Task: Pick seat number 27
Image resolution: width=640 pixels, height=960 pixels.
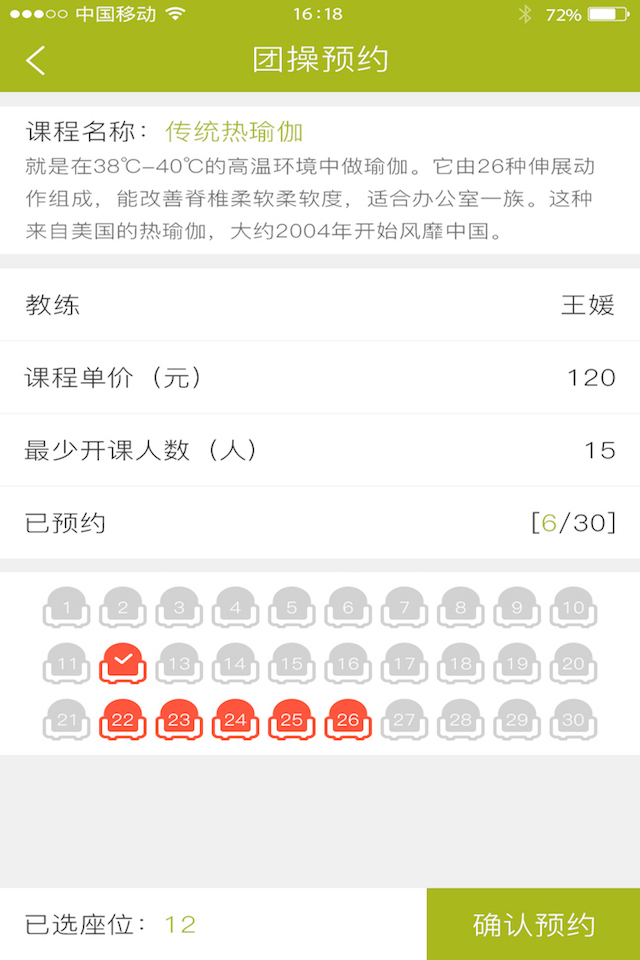Action: 404,719
